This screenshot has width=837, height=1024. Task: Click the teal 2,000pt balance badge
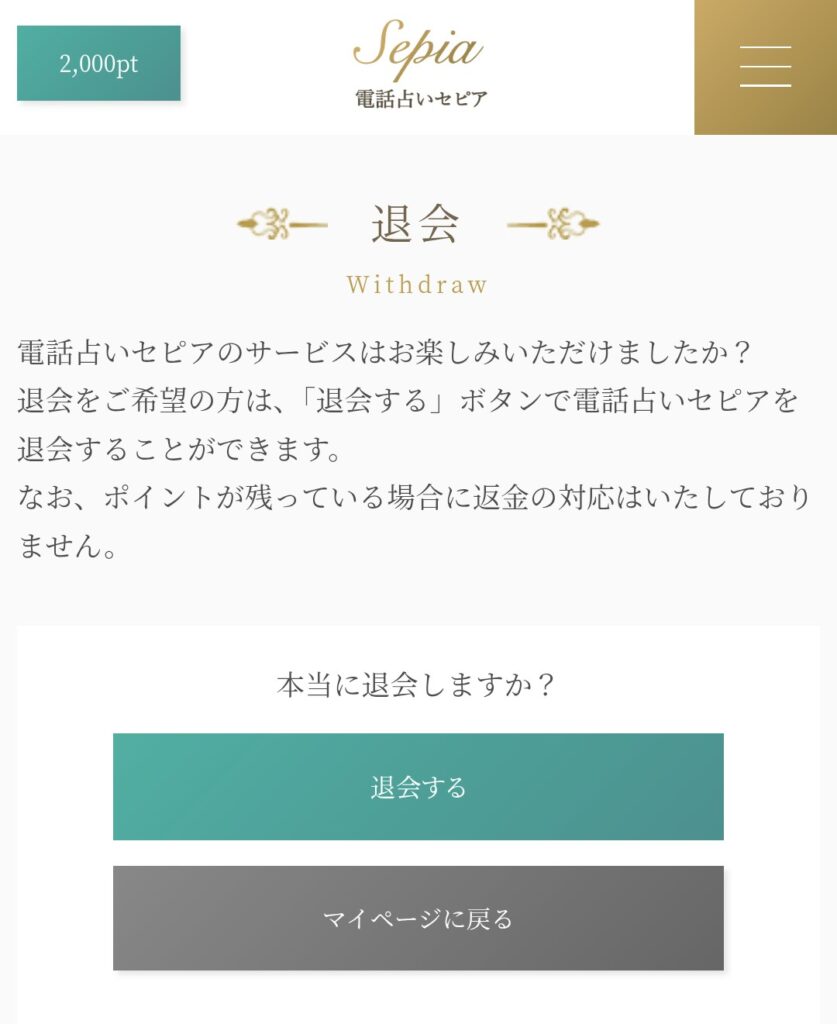click(98, 63)
